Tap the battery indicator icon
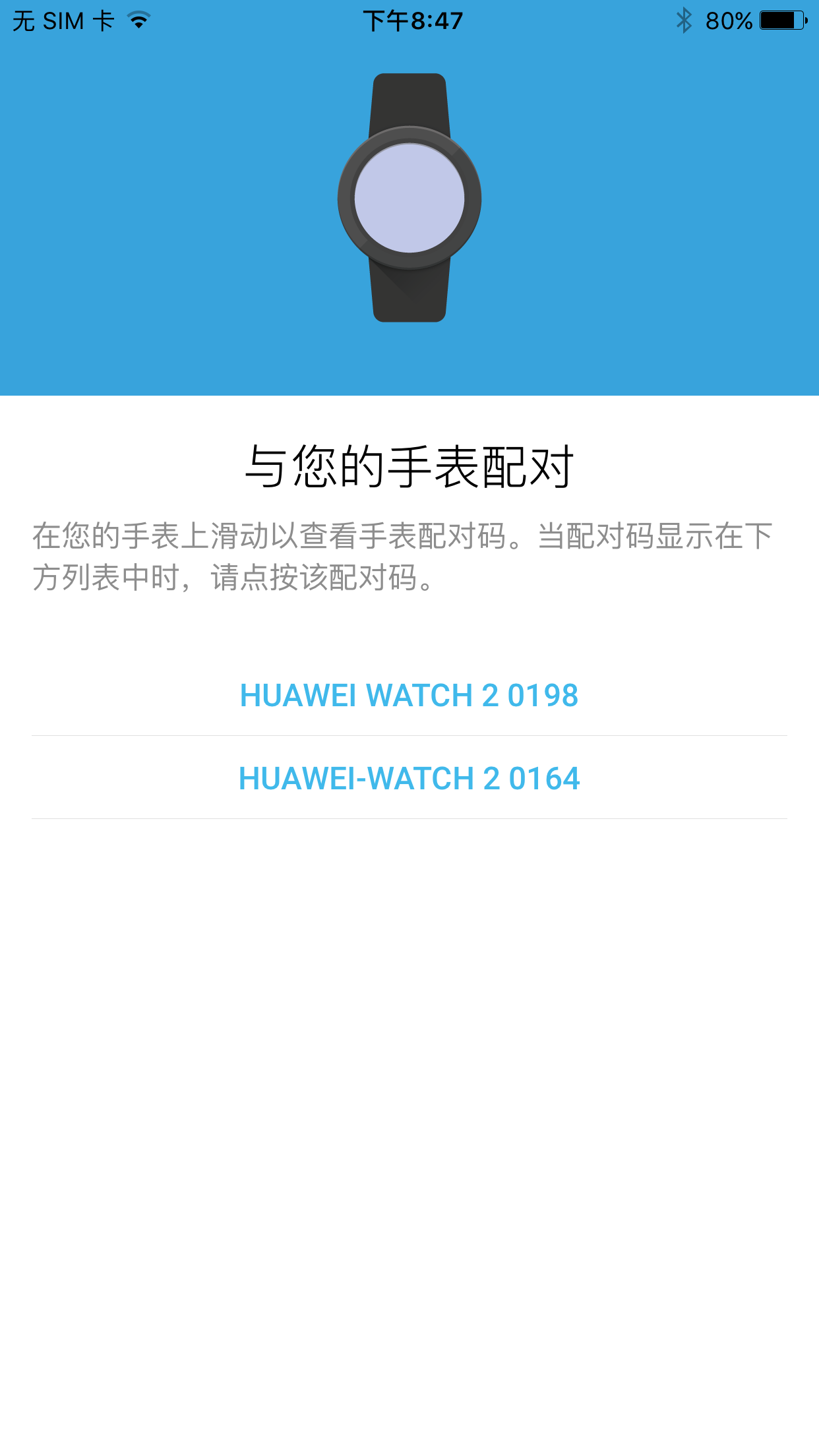Screen dimensions: 819x1456 pyautogui.click(x=781, y=20)
